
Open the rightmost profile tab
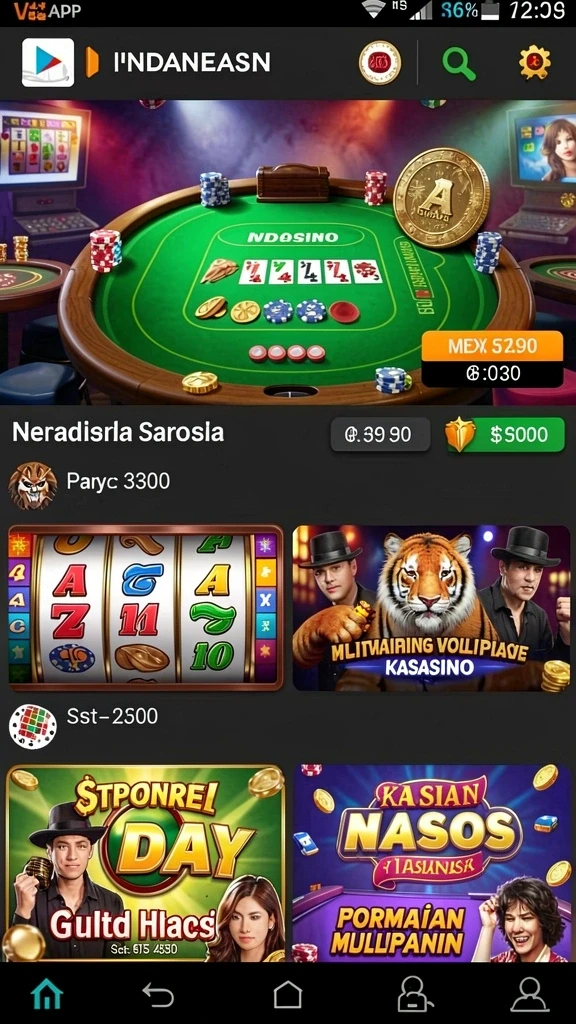coord(530,995)
